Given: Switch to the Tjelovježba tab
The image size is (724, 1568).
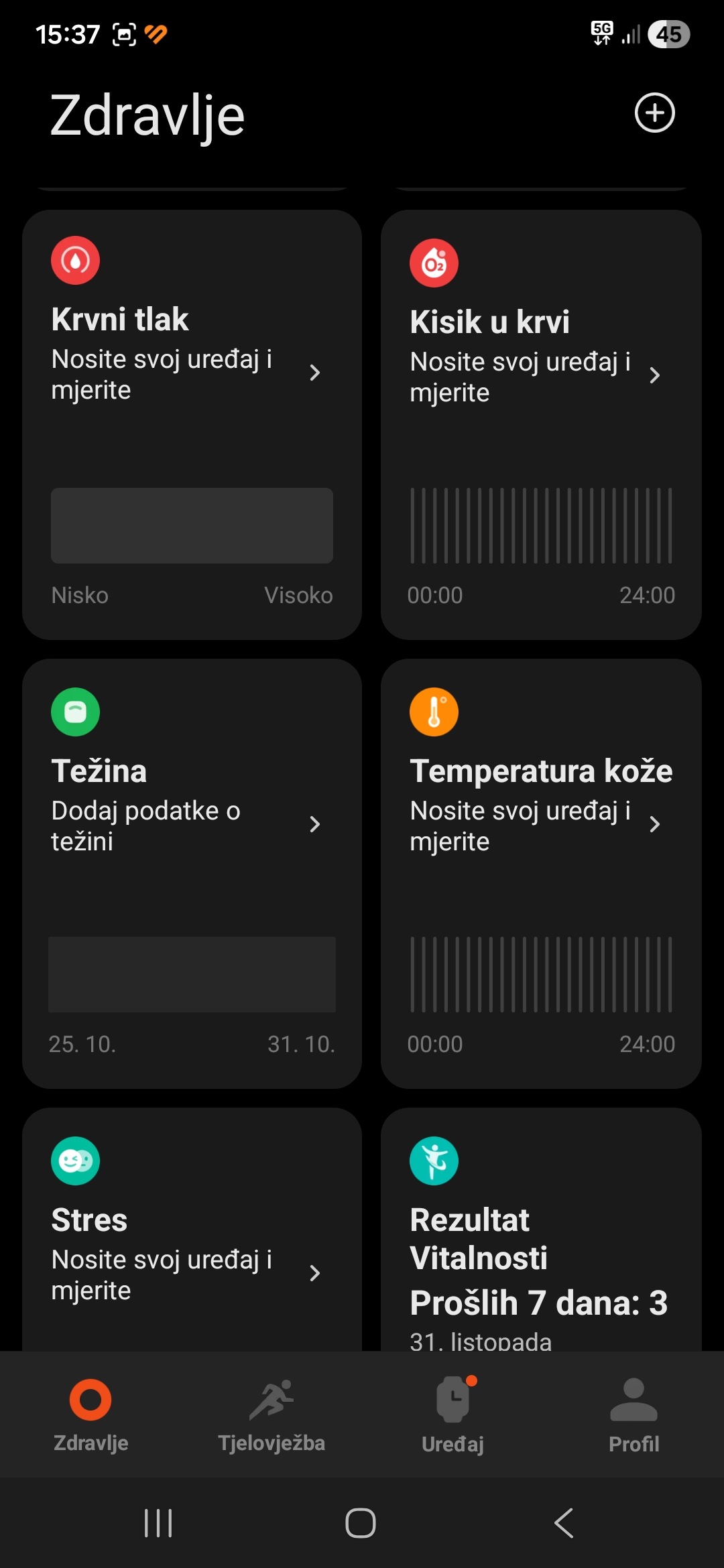Looking at the screenshot, I should [271, 1414].
